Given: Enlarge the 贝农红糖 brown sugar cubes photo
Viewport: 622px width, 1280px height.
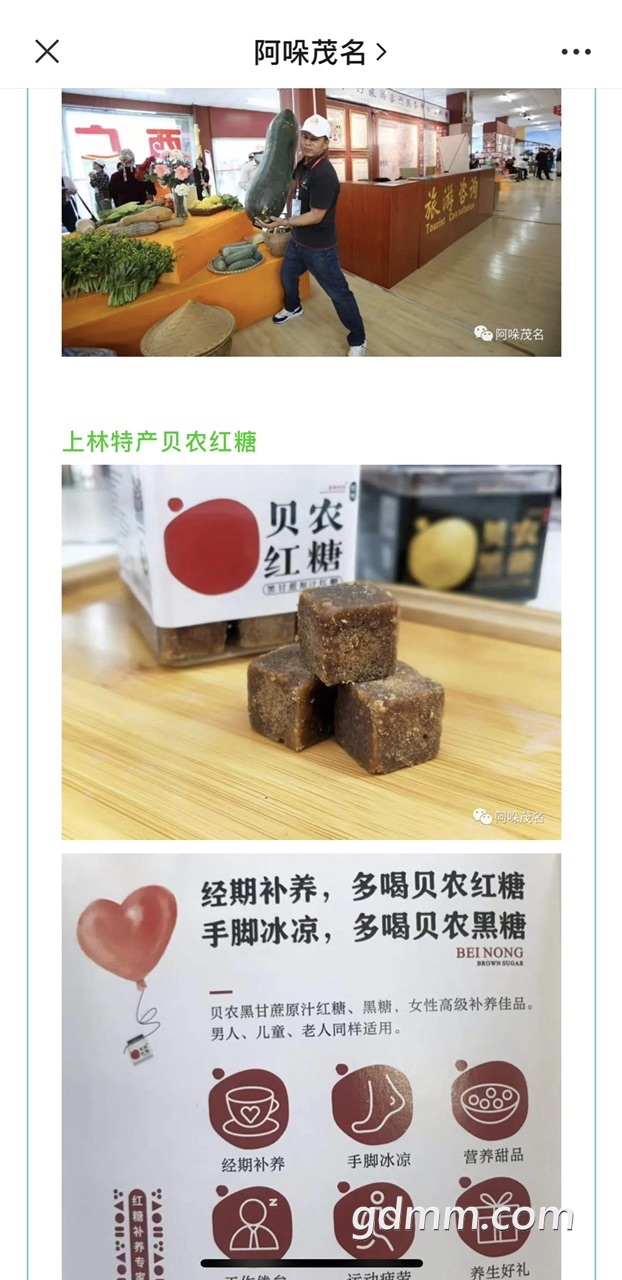Looking at the screenshot, I should (311, 651).
